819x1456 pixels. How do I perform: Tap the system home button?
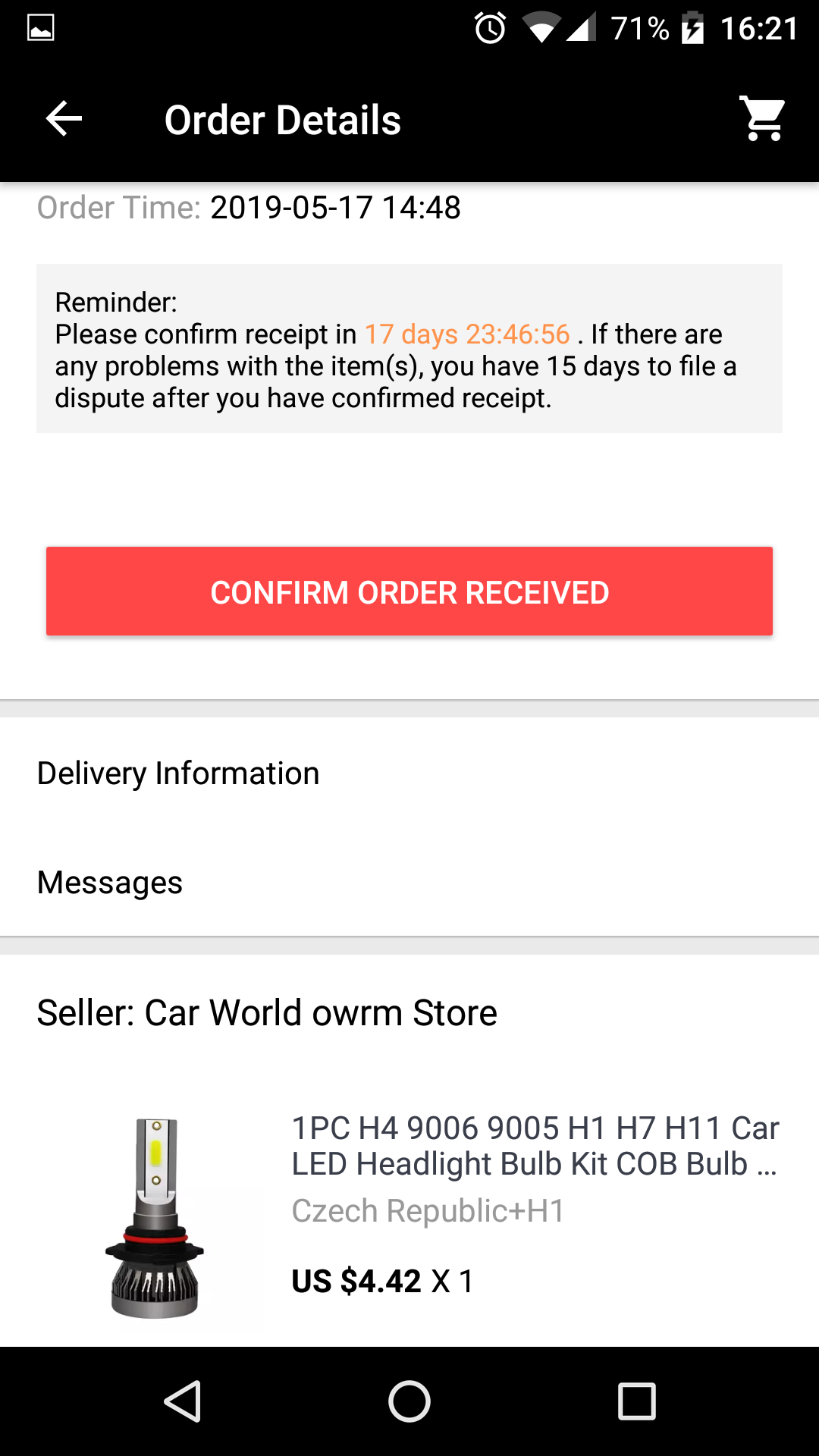(x=409, y=1401)
